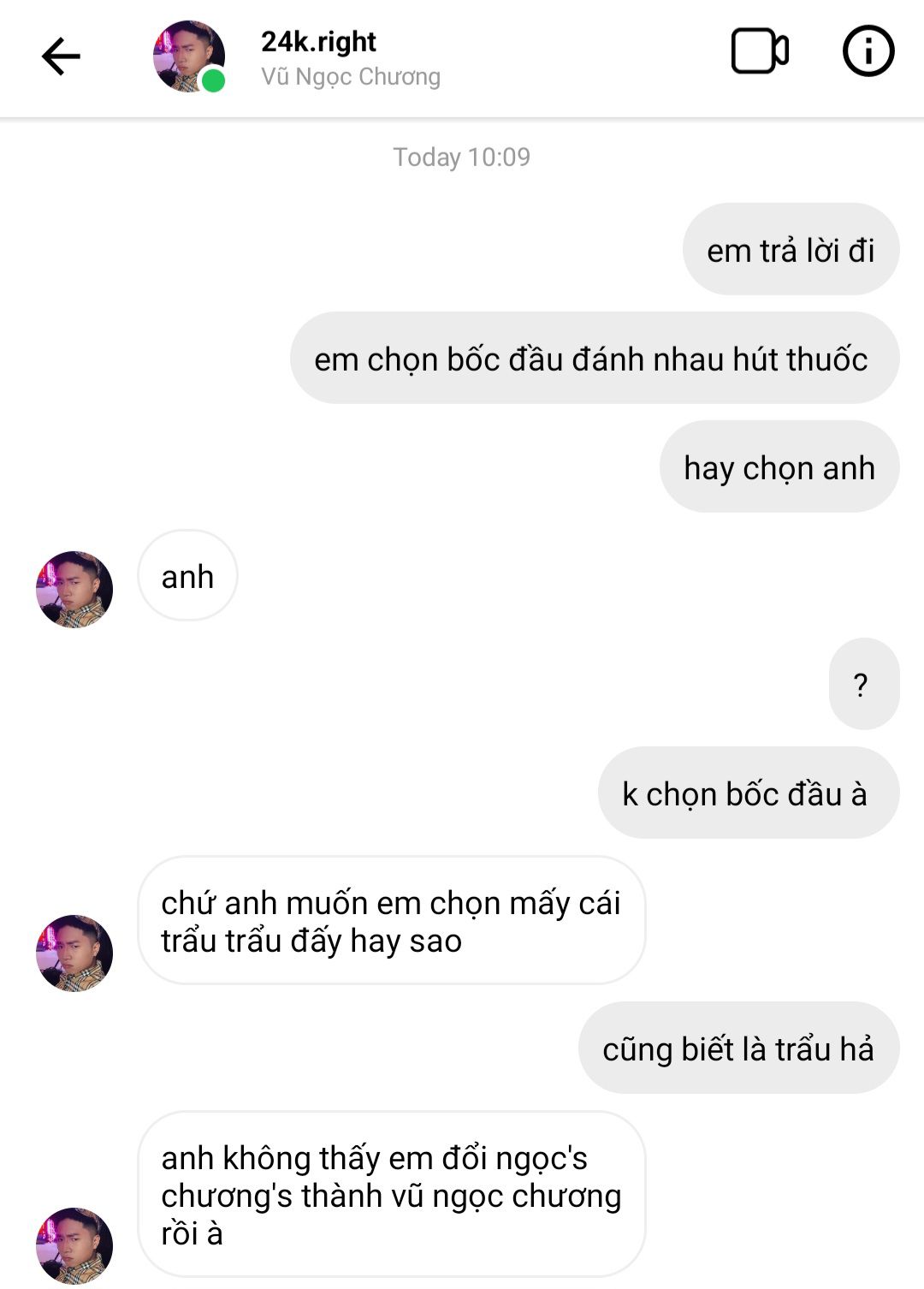
Task: Tap the sender avatar beside 'anh'
Action: click(74, 589)
